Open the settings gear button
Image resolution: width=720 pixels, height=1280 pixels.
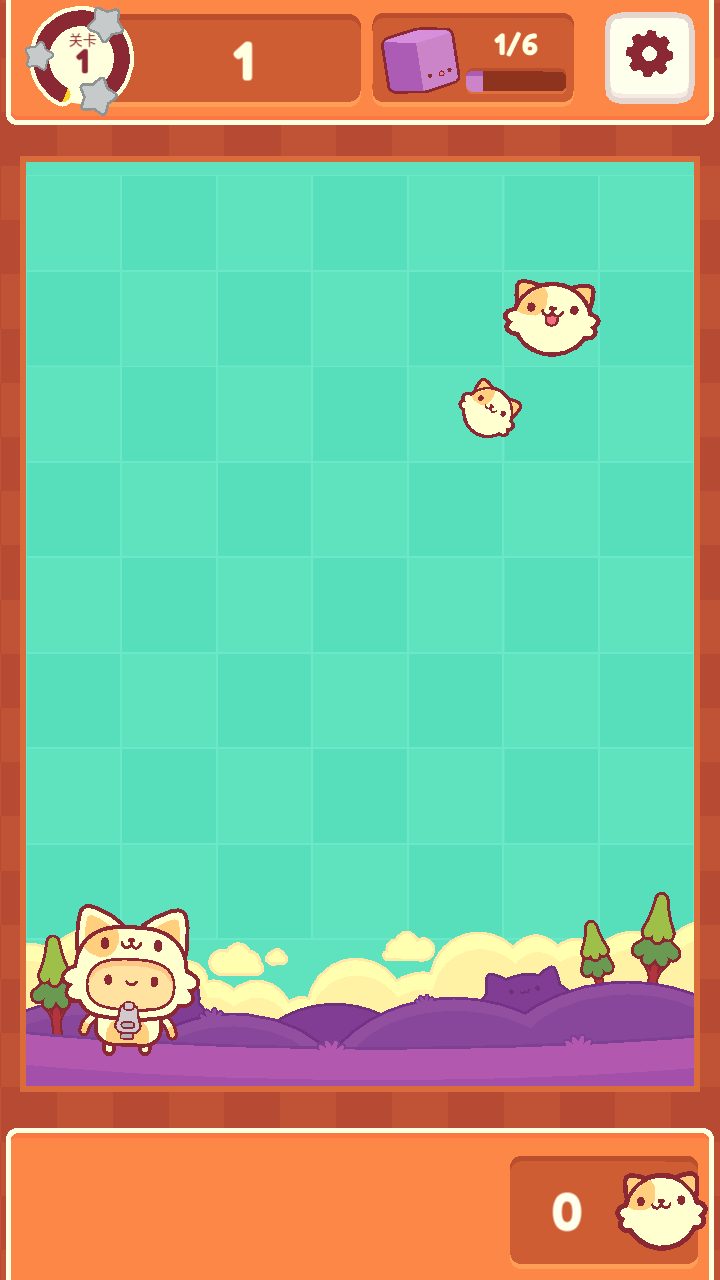[649, 56]
